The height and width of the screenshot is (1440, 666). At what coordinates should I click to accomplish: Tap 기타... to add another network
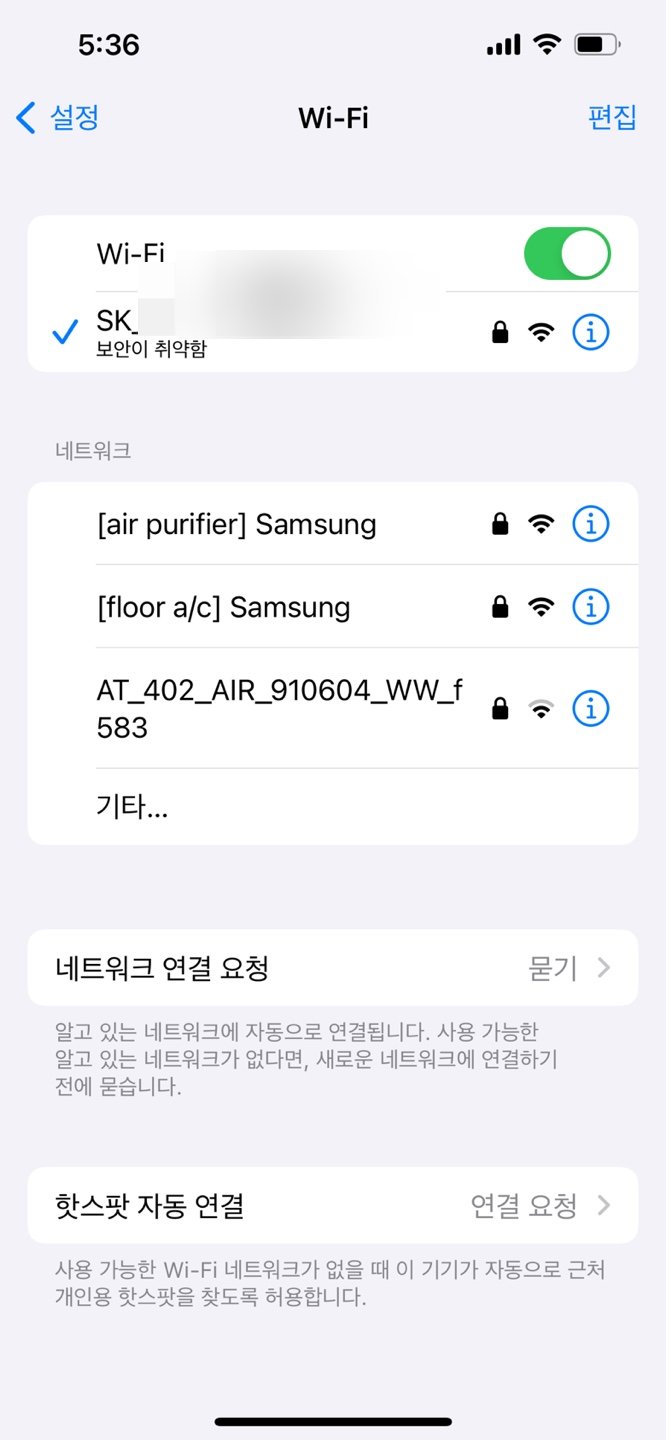(x=133, y=807)
